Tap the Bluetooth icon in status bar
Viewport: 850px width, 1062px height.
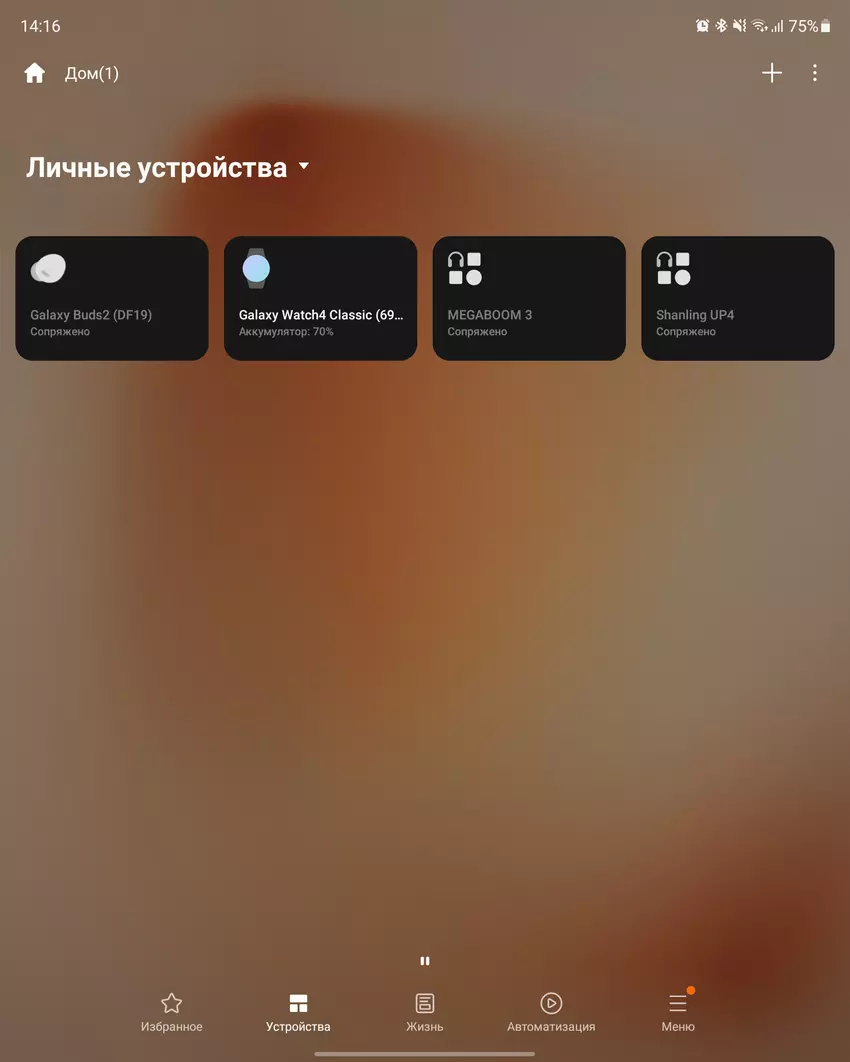click(722, 25)
